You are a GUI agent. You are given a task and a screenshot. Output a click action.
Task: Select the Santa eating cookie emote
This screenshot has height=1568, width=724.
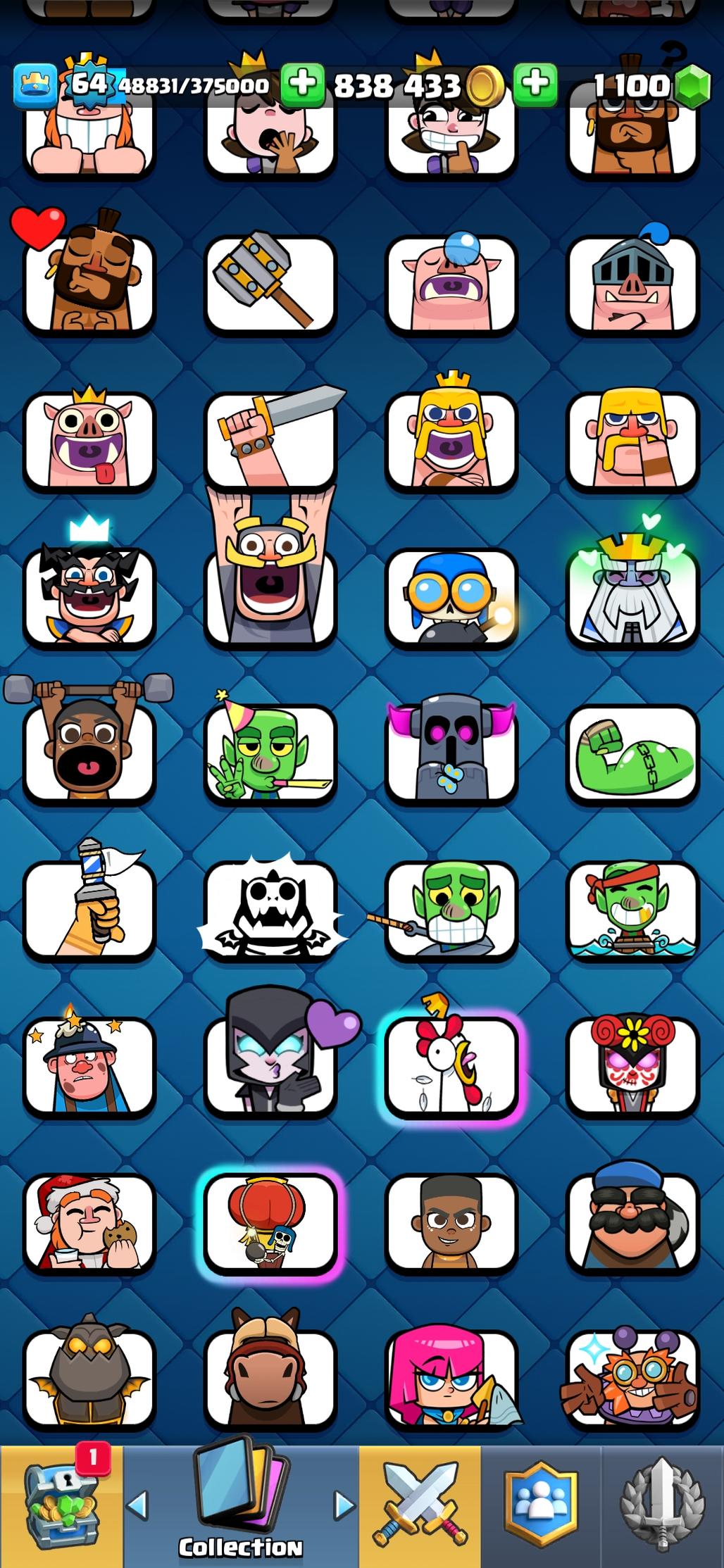[89, 1222]
